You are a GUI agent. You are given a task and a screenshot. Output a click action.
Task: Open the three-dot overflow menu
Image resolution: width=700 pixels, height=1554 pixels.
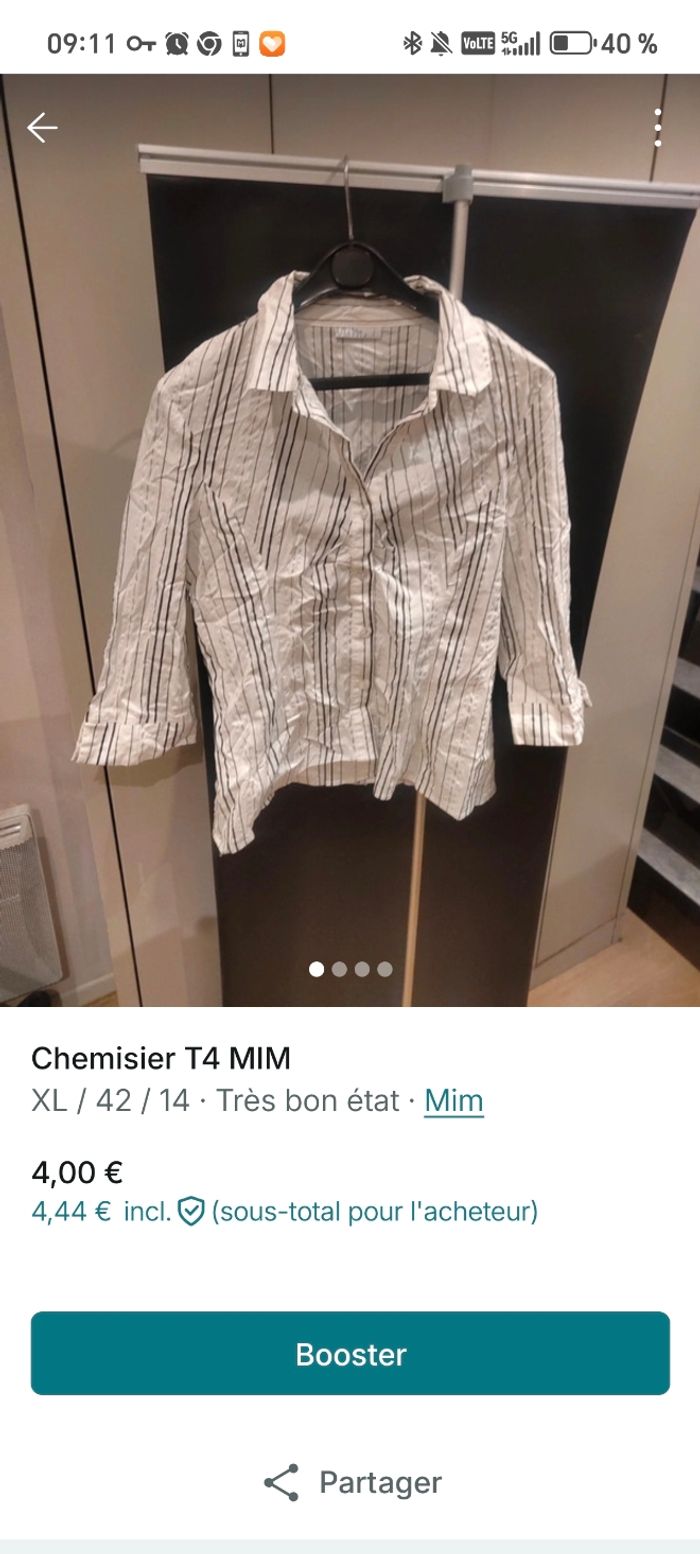[x=657, y=128]
